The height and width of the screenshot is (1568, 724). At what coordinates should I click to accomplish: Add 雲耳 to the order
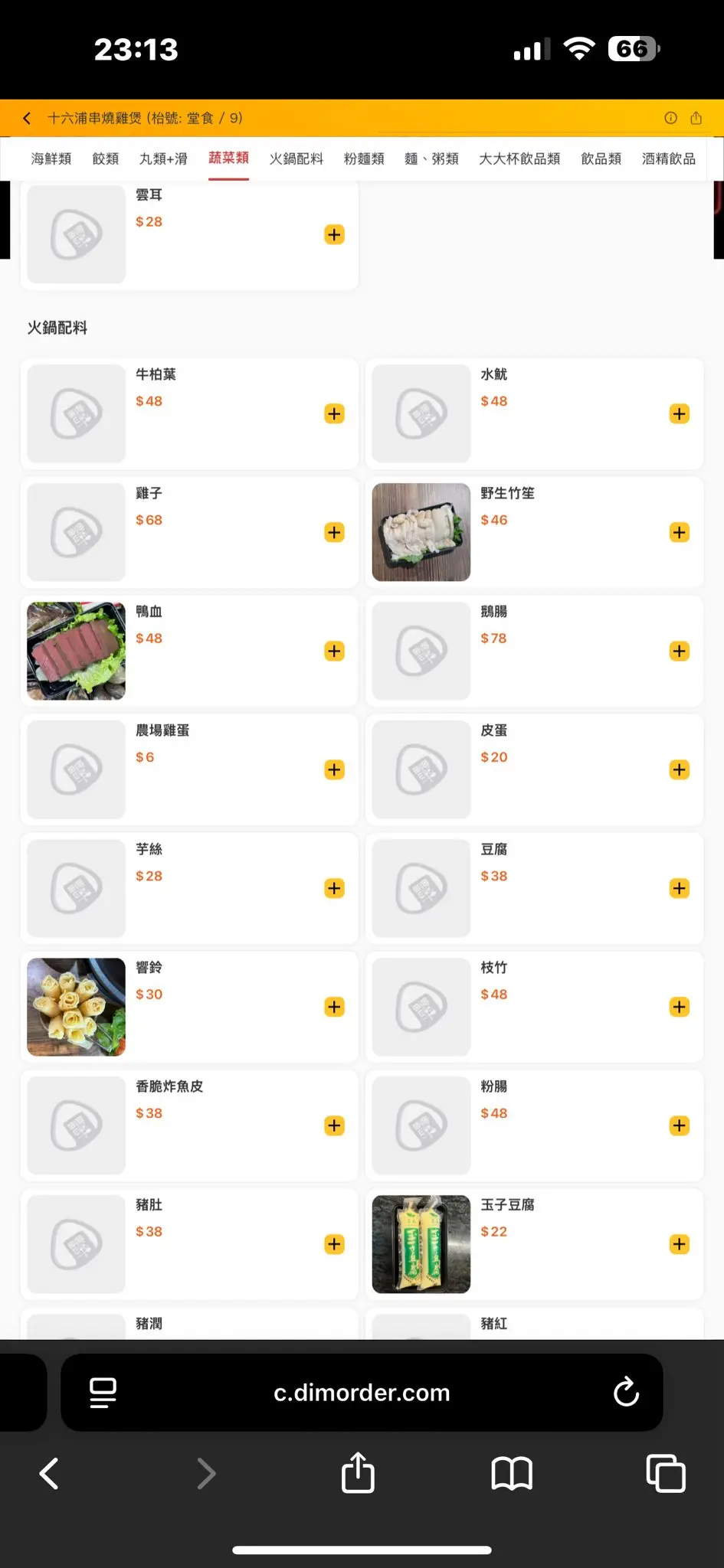point(334,234)
